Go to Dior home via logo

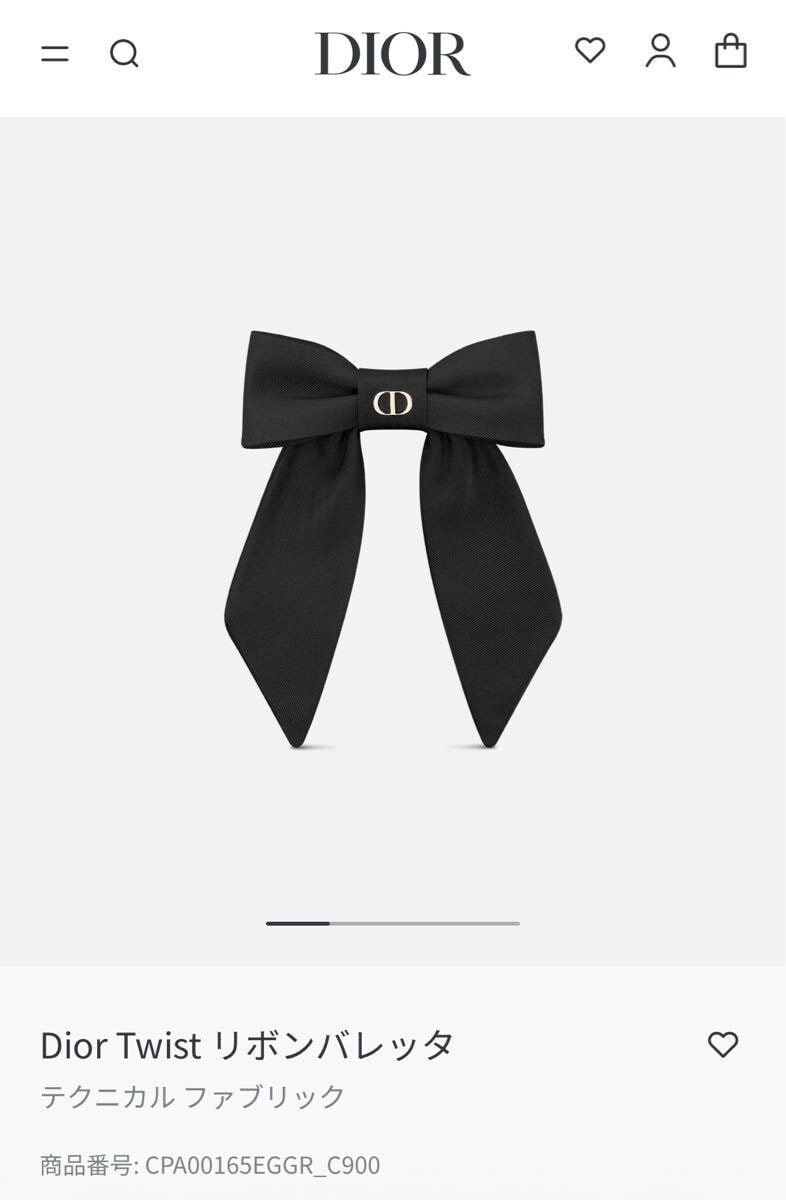(392, 54)
